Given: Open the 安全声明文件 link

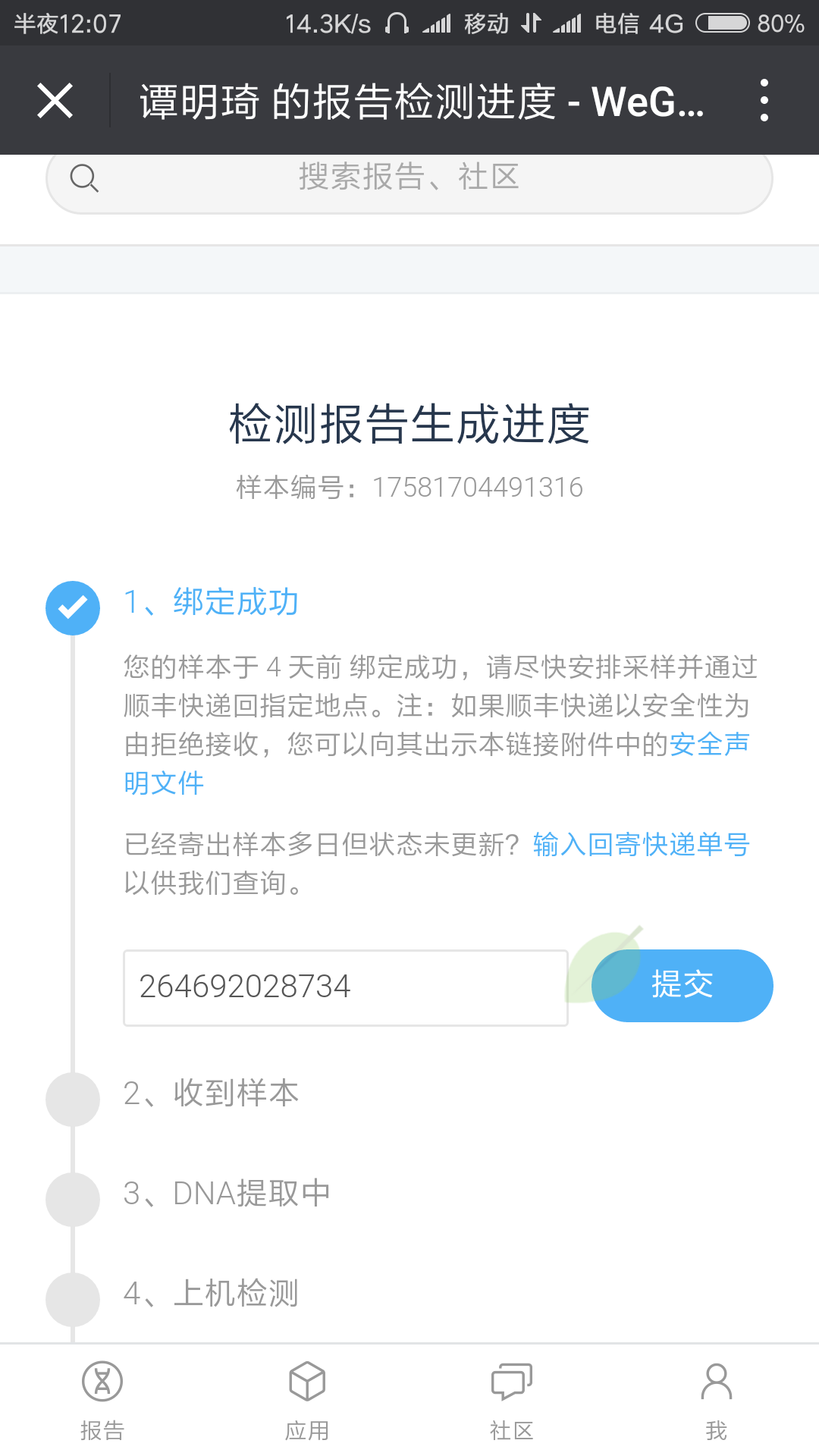Looking at the screenshot, I should (709, 745).
